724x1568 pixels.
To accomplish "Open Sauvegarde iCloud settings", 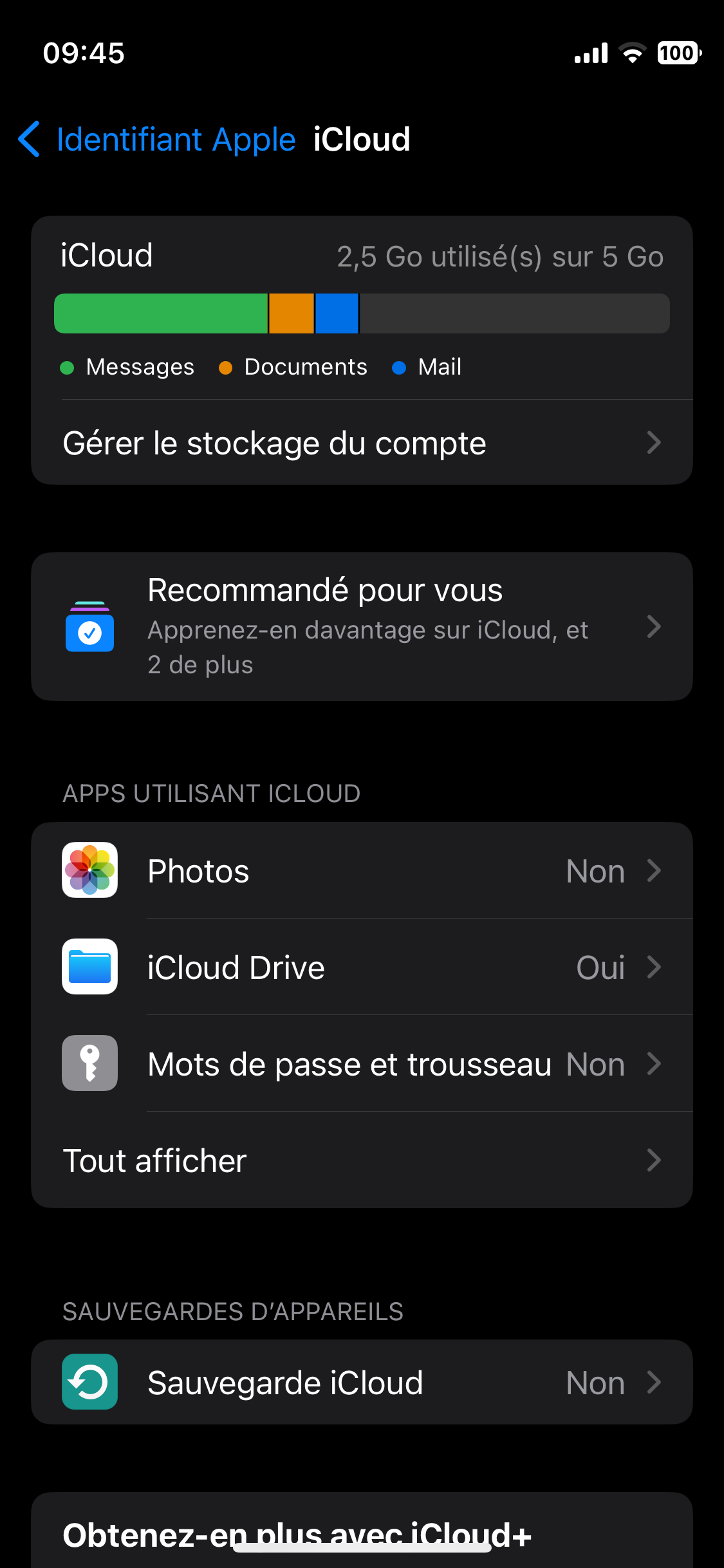I will point(362,1383).
